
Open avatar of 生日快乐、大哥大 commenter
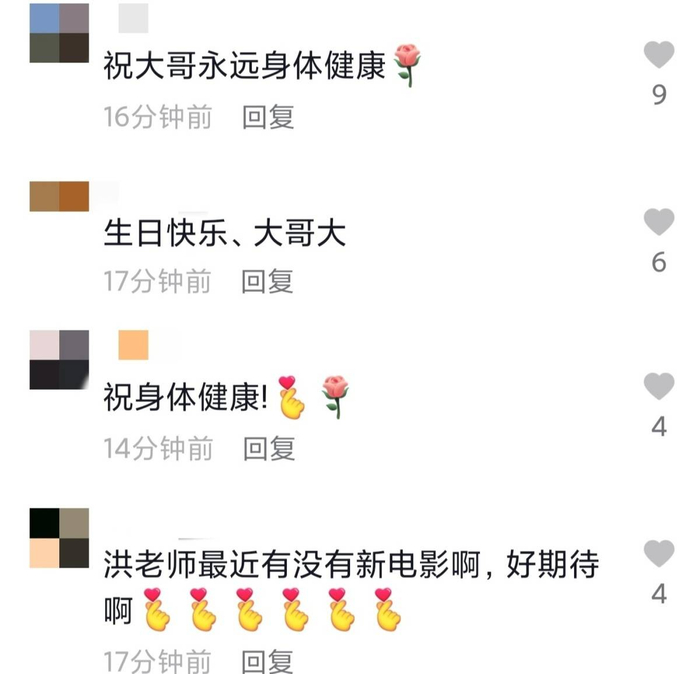59,197
